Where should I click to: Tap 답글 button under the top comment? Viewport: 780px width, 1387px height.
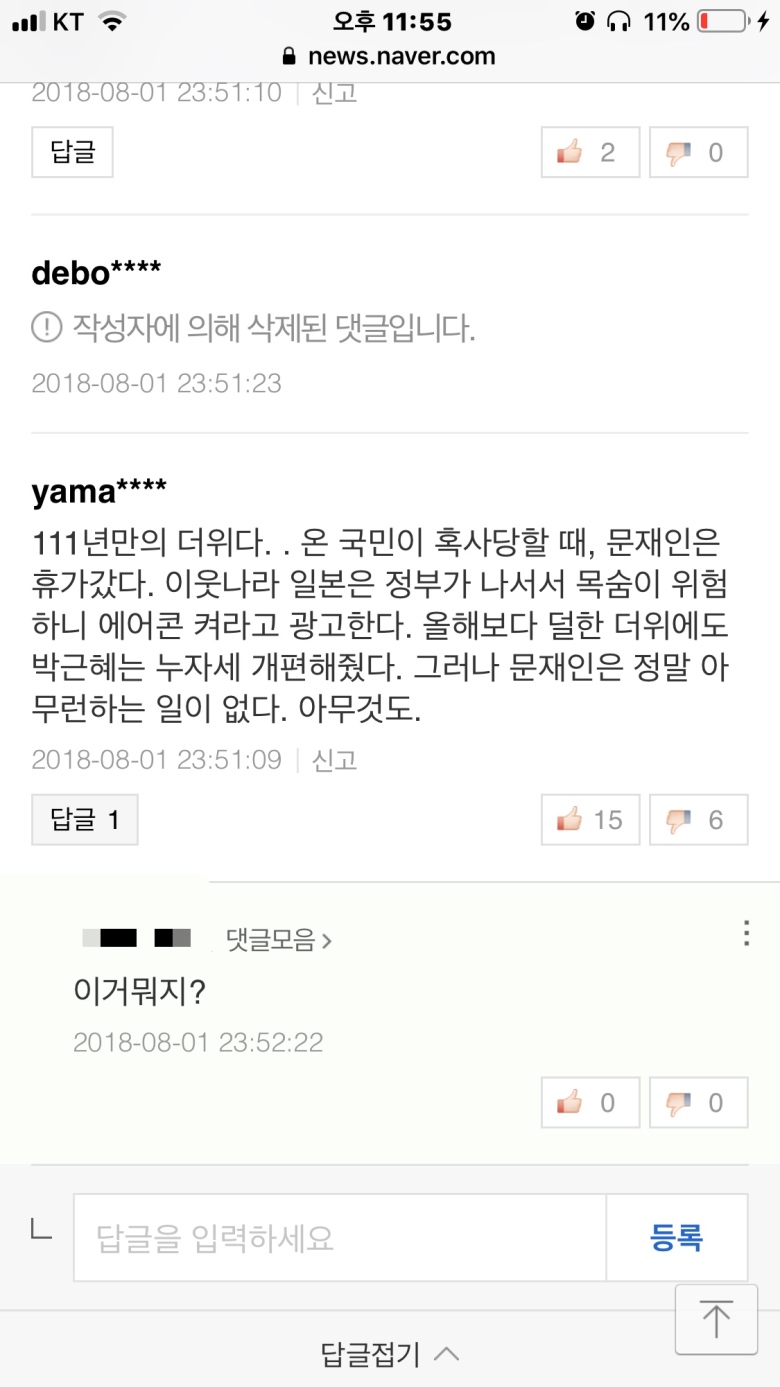coord(72,152)
